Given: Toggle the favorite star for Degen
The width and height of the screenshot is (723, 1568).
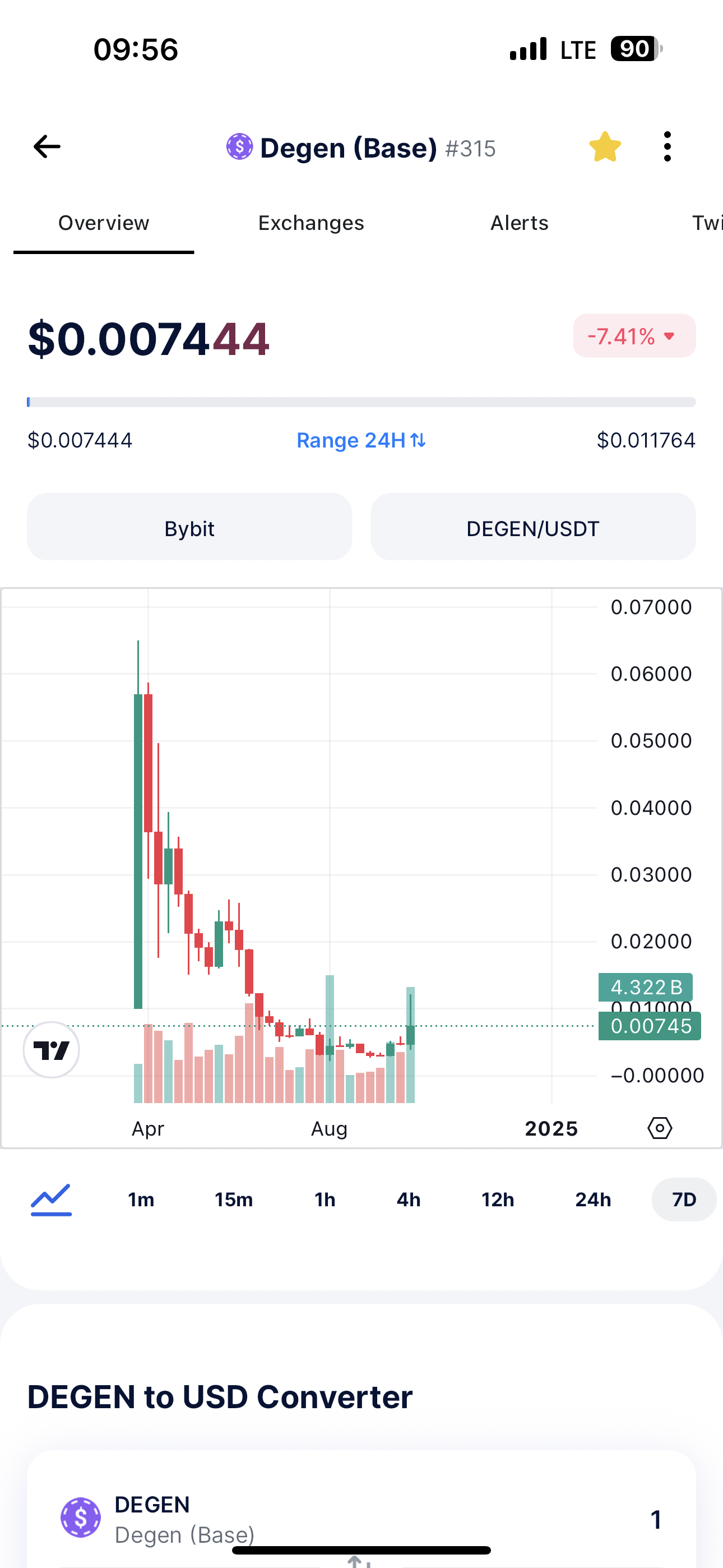Looking at the screenshot, I should pos(604,147).
